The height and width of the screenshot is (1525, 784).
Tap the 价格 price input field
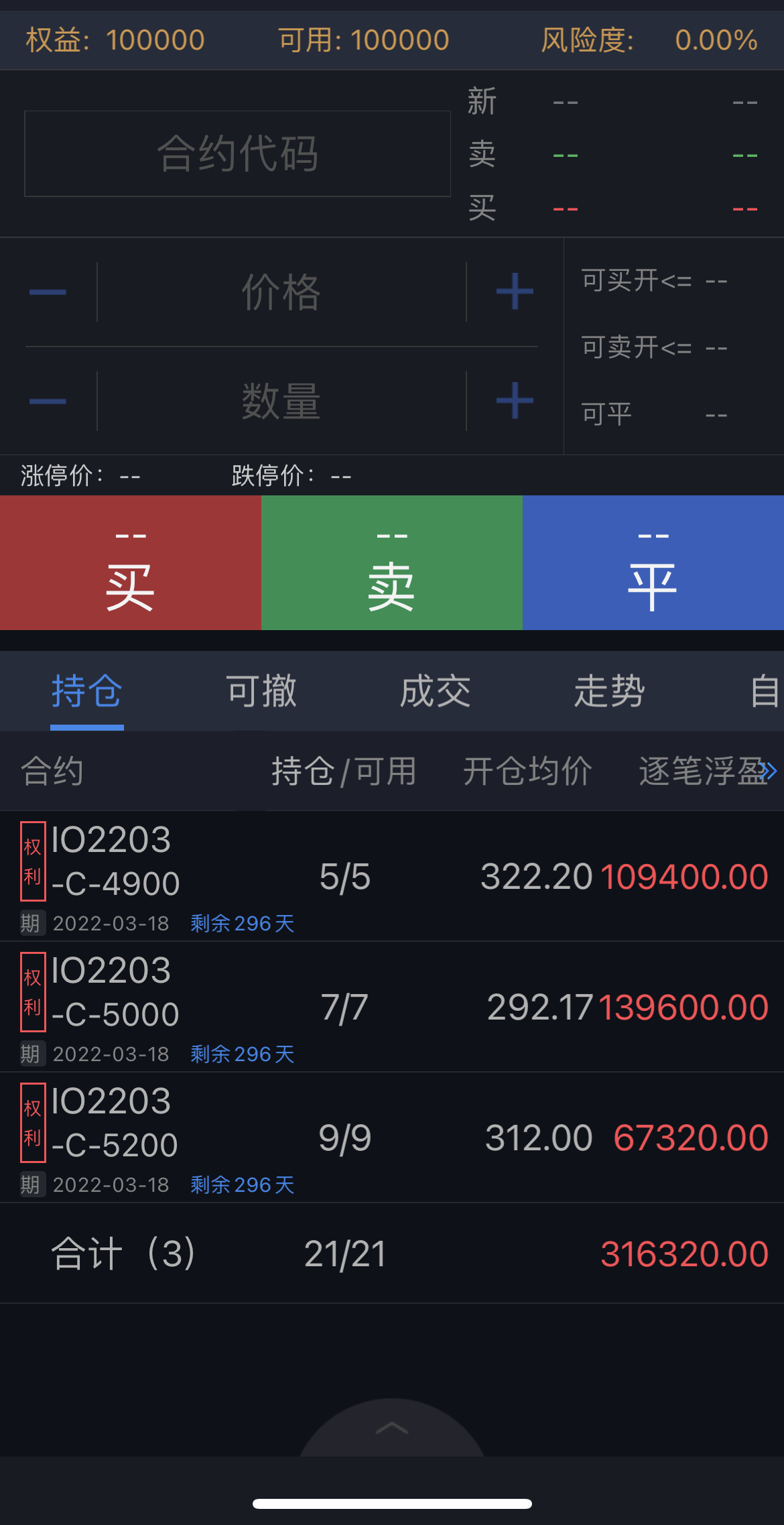[x=281, y=292]
